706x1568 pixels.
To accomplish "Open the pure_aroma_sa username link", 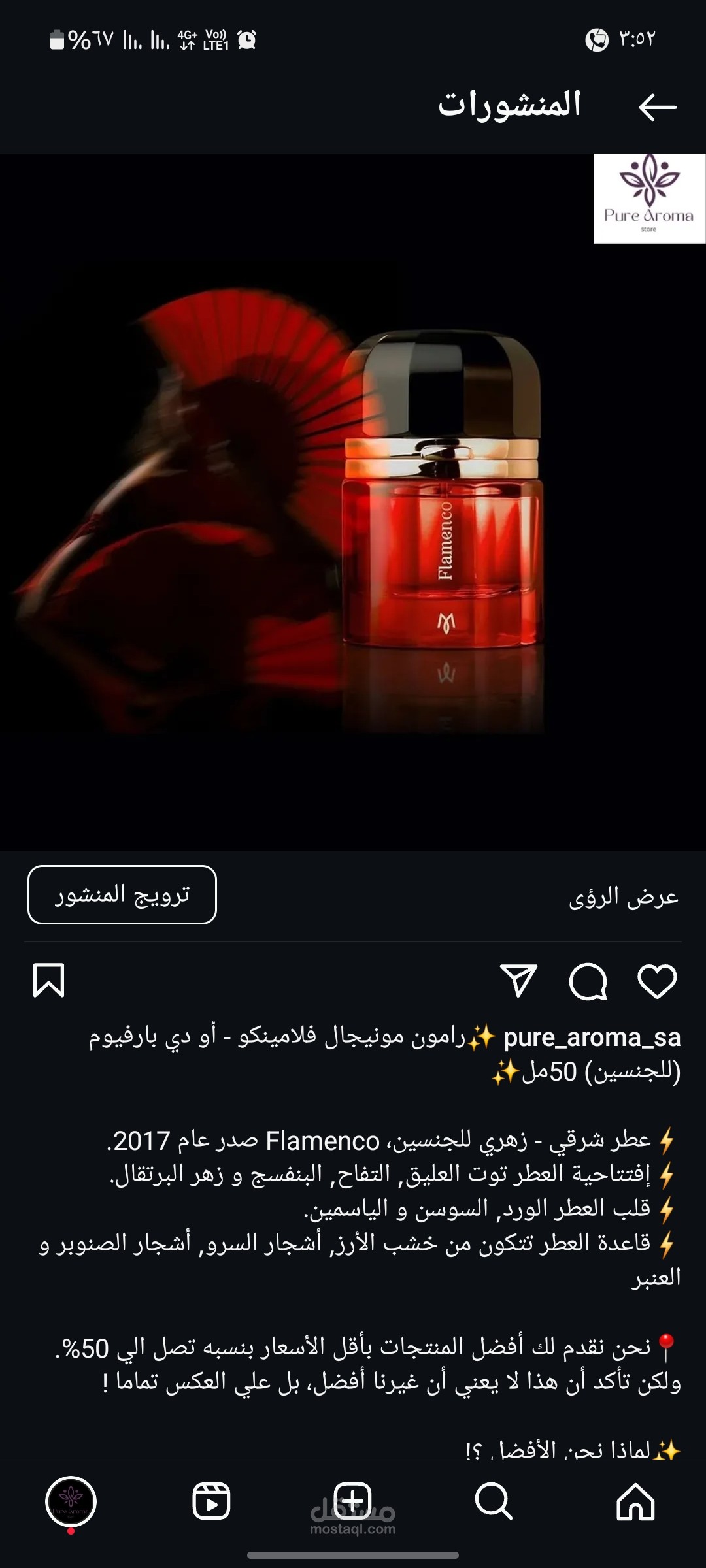I will click(592, 1037).
